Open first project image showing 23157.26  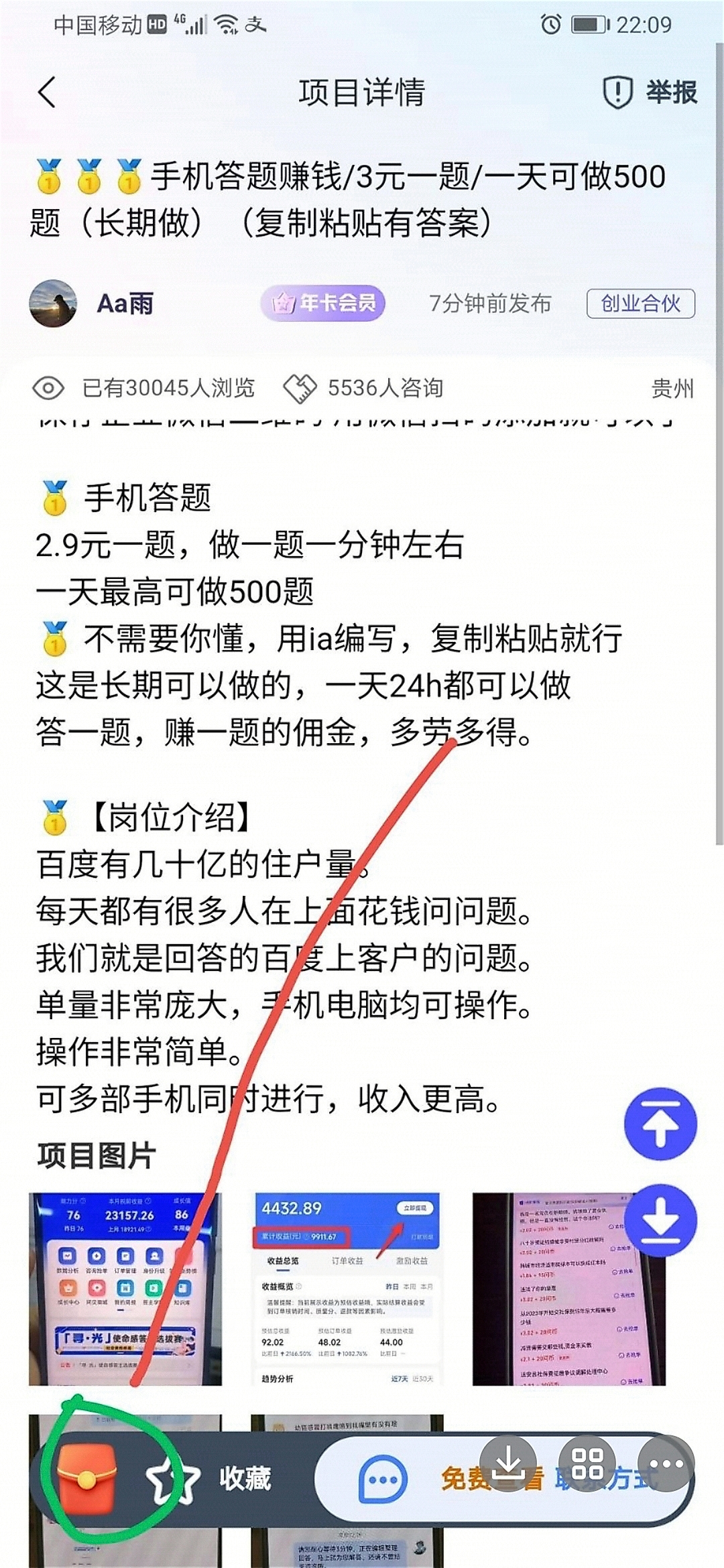click(x=125, y=1289)
